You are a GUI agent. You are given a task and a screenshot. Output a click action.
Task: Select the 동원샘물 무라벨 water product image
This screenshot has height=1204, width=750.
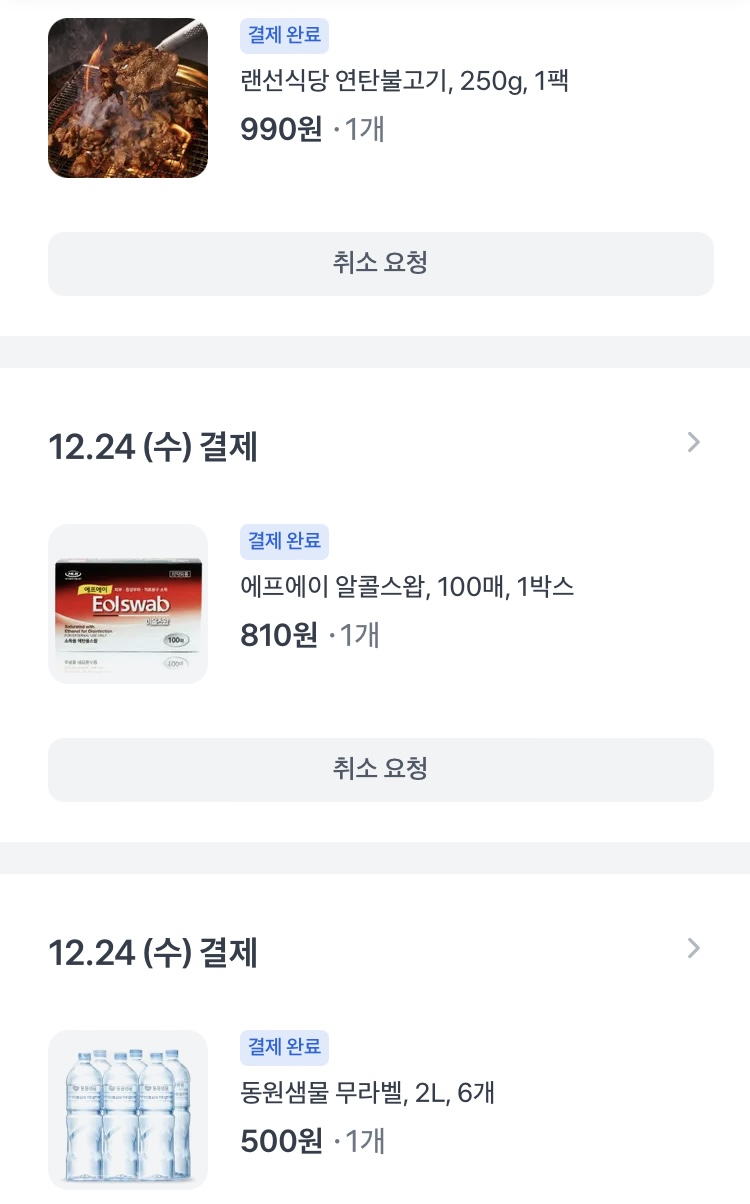128,1110
